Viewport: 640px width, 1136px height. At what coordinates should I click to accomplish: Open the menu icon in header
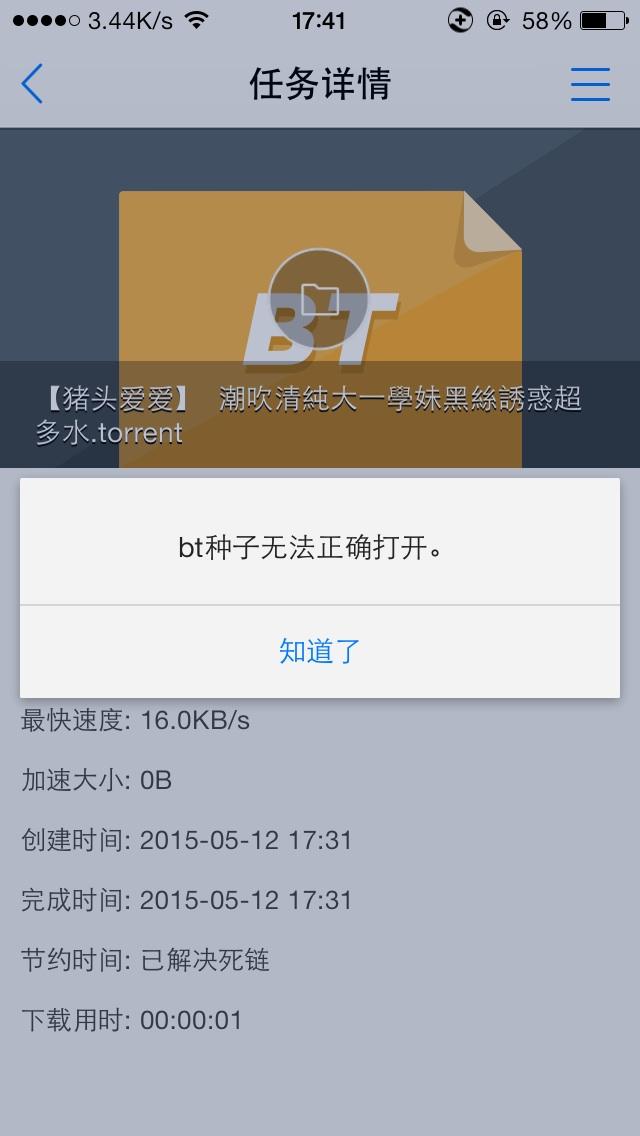point(590,84)
